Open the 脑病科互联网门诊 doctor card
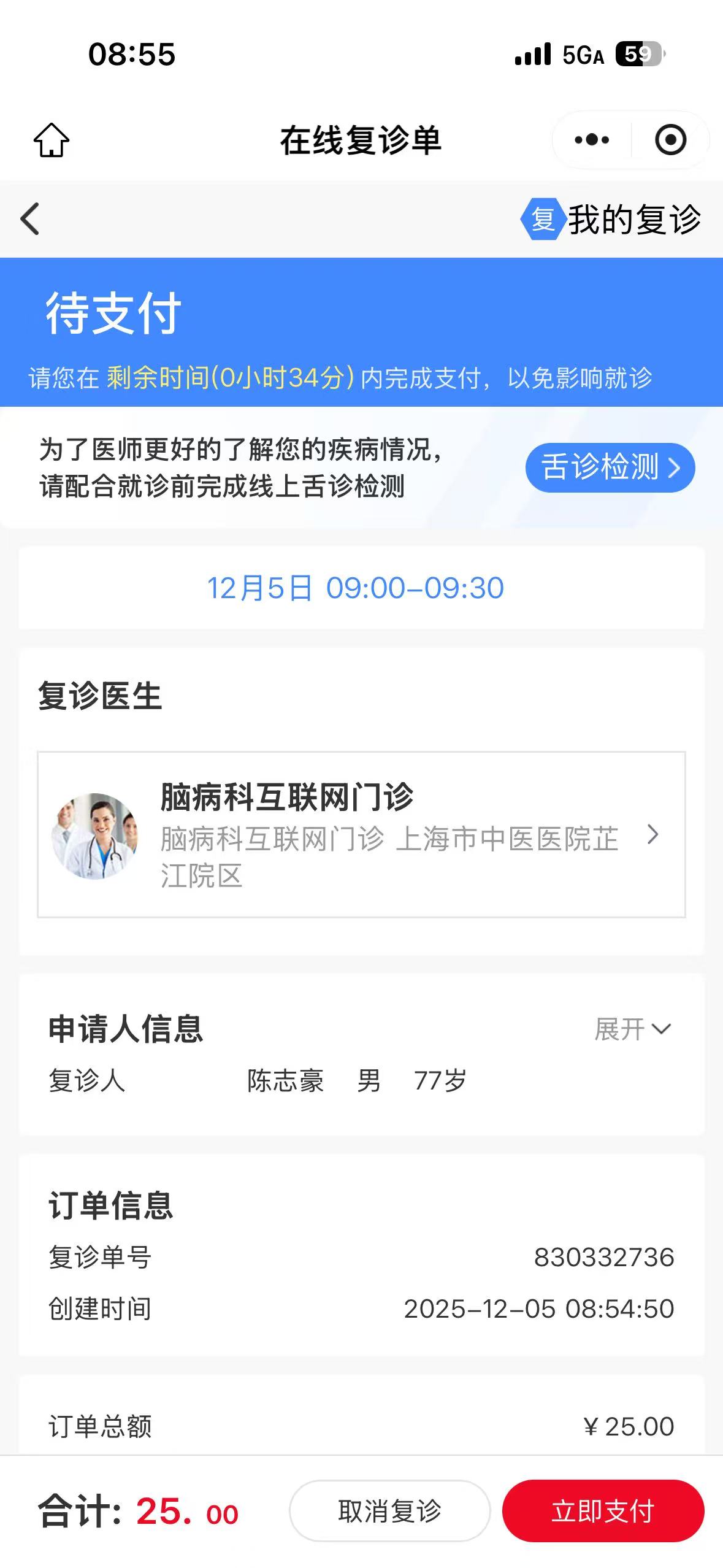This screenshot has width=723, height=1568. (x=361, y=834)
